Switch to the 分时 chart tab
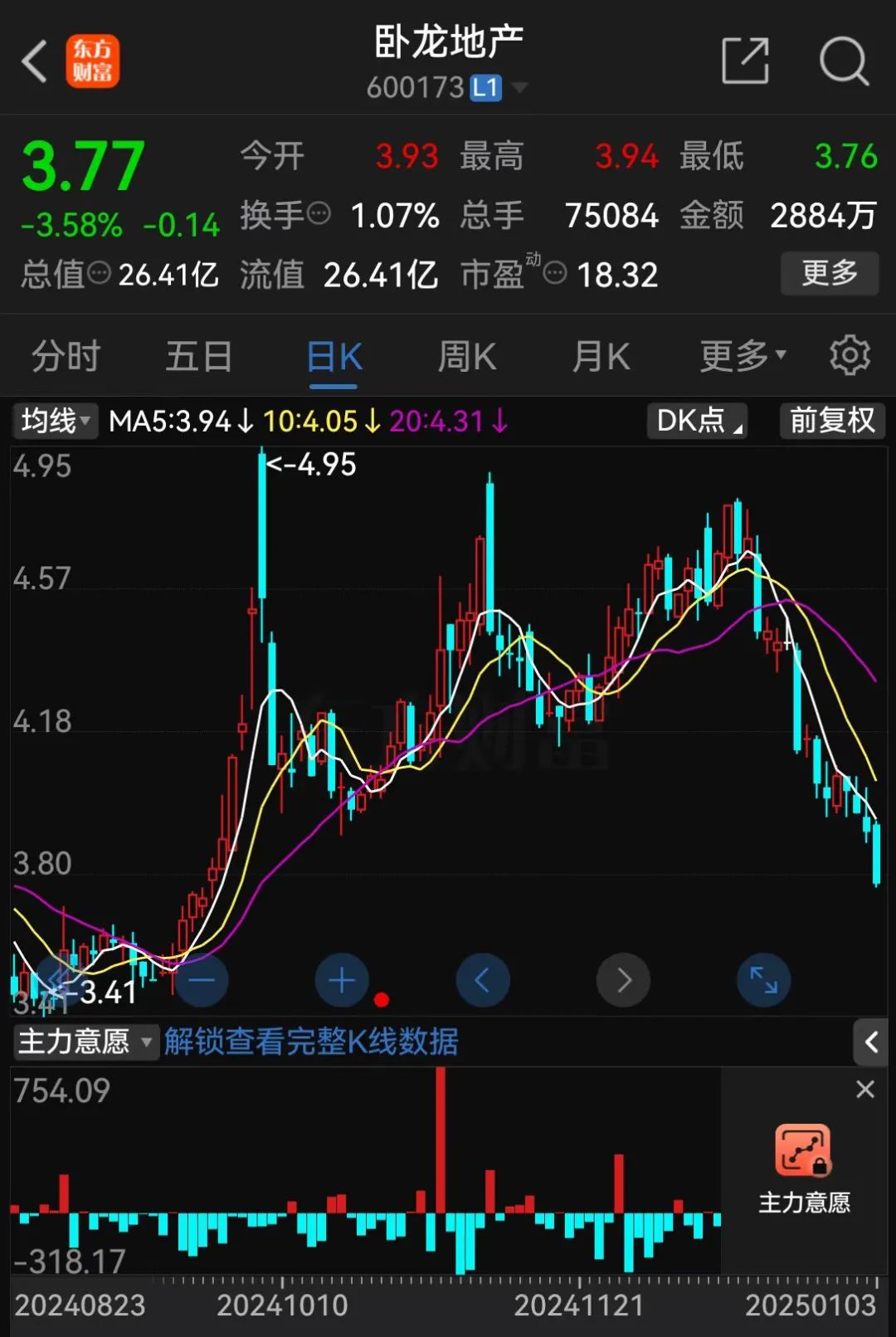 66,357
